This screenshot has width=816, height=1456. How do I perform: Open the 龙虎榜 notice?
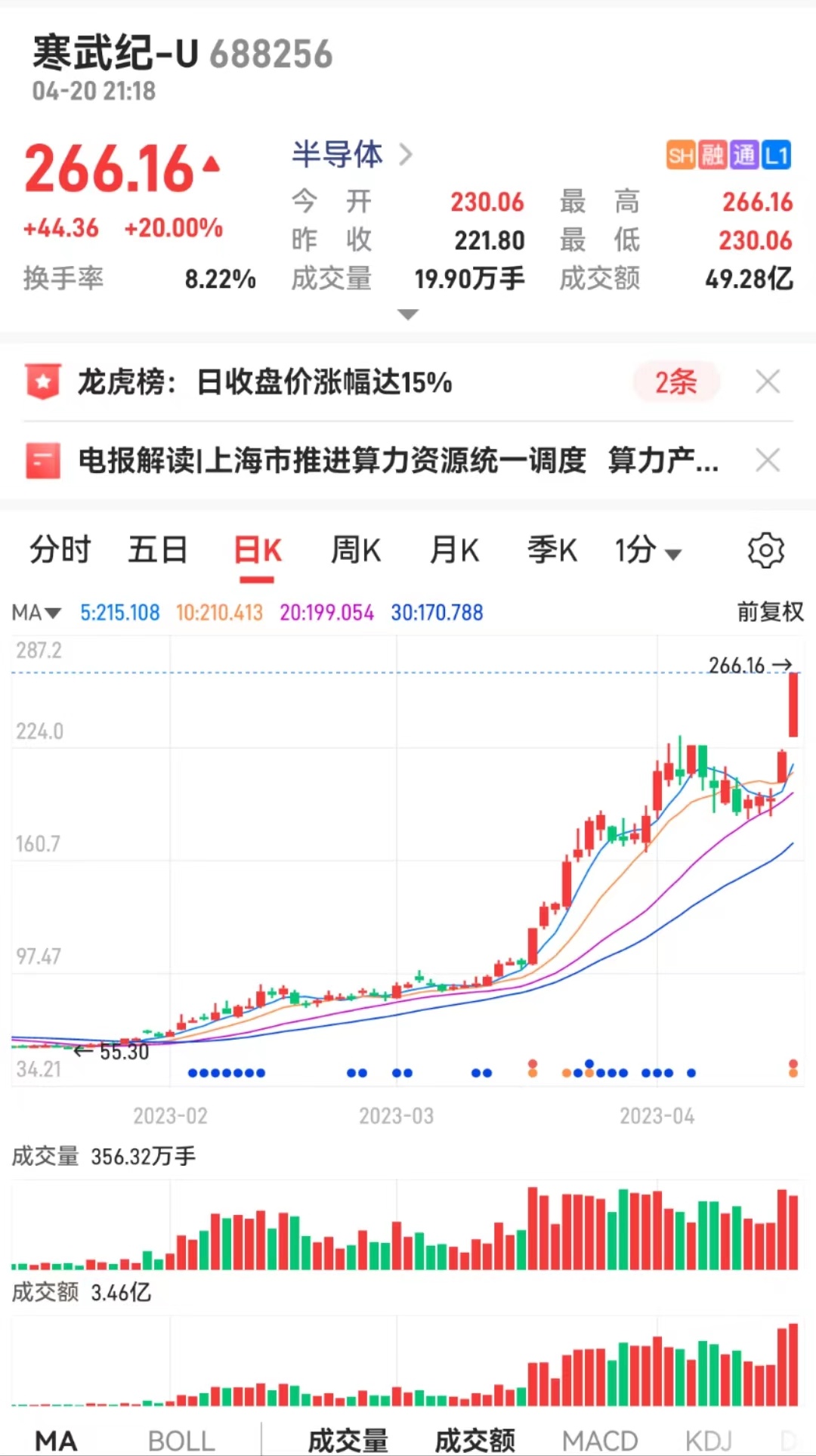pyautogui.click(x=264, y=382)
